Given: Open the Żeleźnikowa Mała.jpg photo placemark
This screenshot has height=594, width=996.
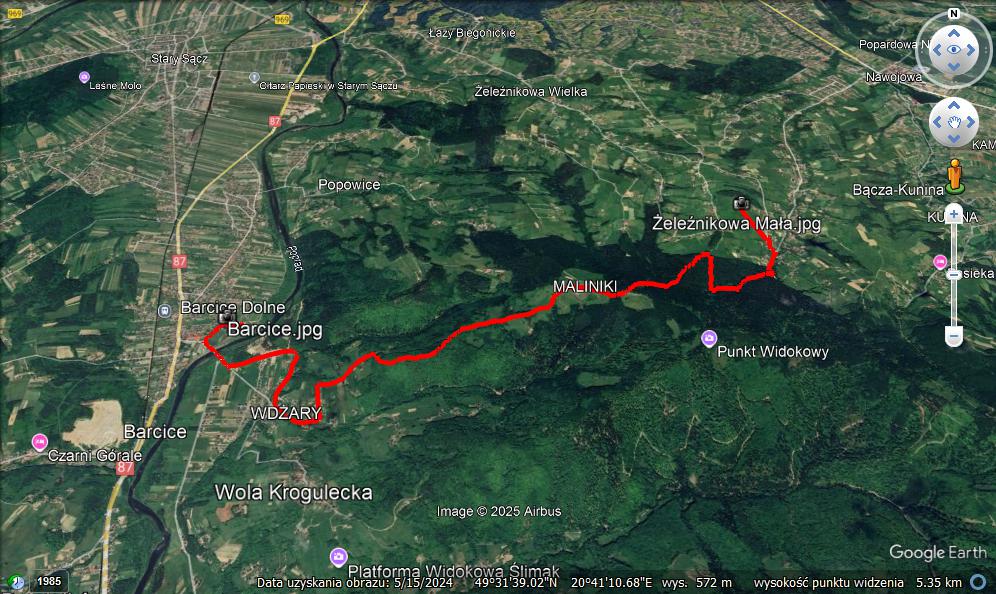Looking at the screenshot, I should click(x=741, y=203).
